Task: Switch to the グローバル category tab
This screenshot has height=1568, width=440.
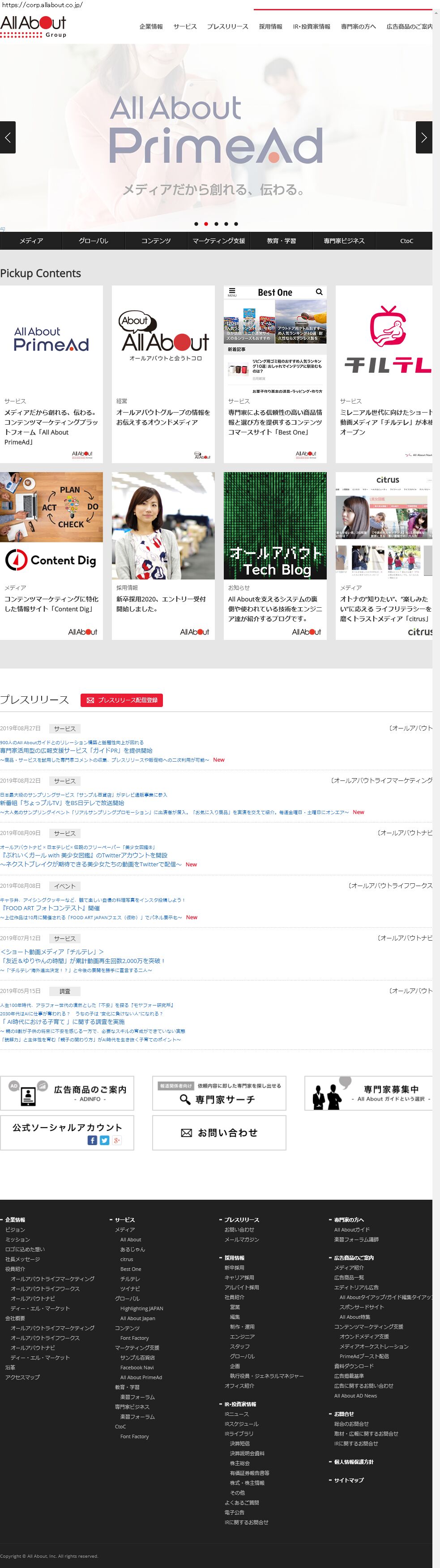Action: [94, 241]
